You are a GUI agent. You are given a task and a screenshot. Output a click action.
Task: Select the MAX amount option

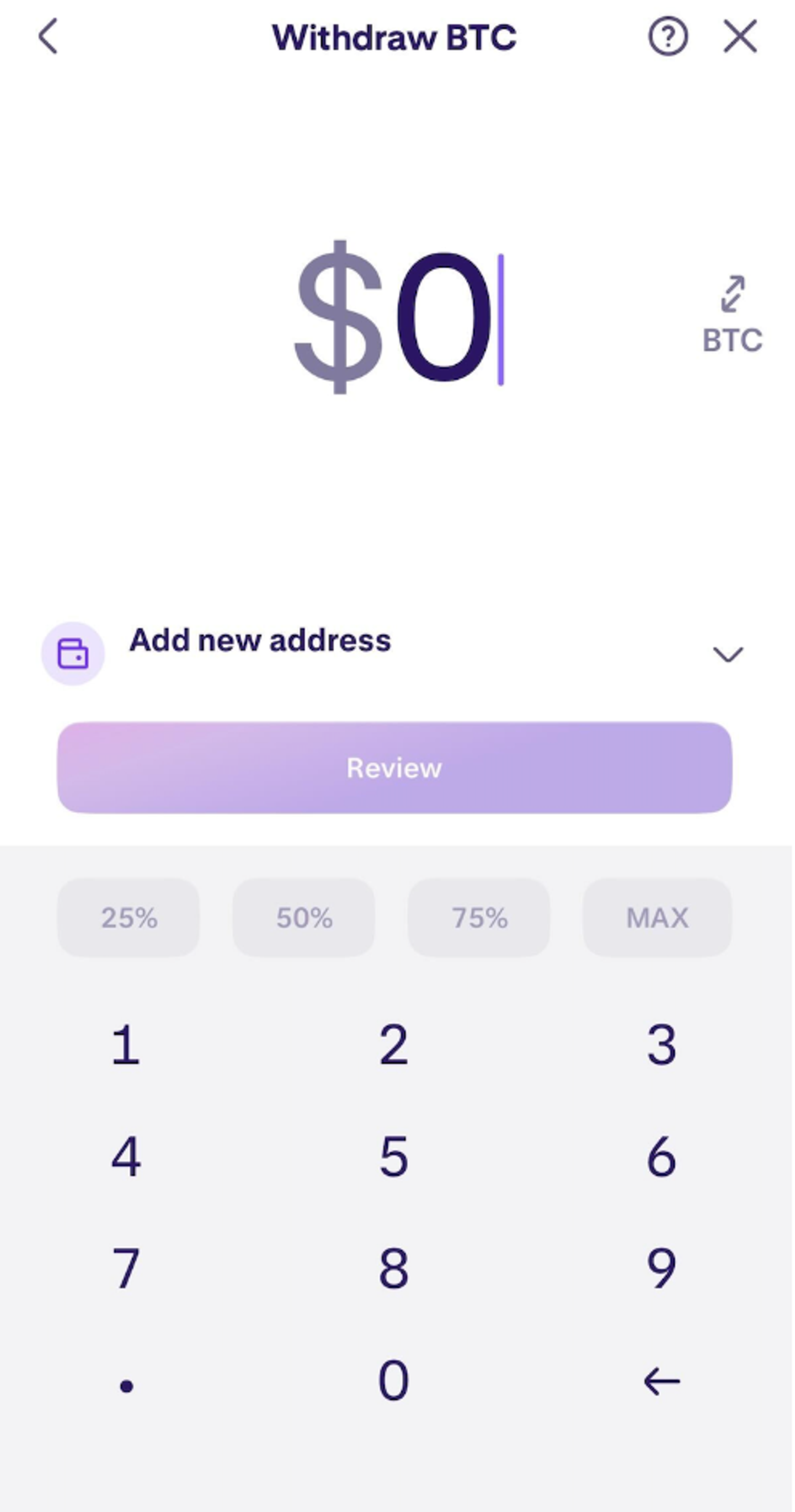[x=657, y=919]
